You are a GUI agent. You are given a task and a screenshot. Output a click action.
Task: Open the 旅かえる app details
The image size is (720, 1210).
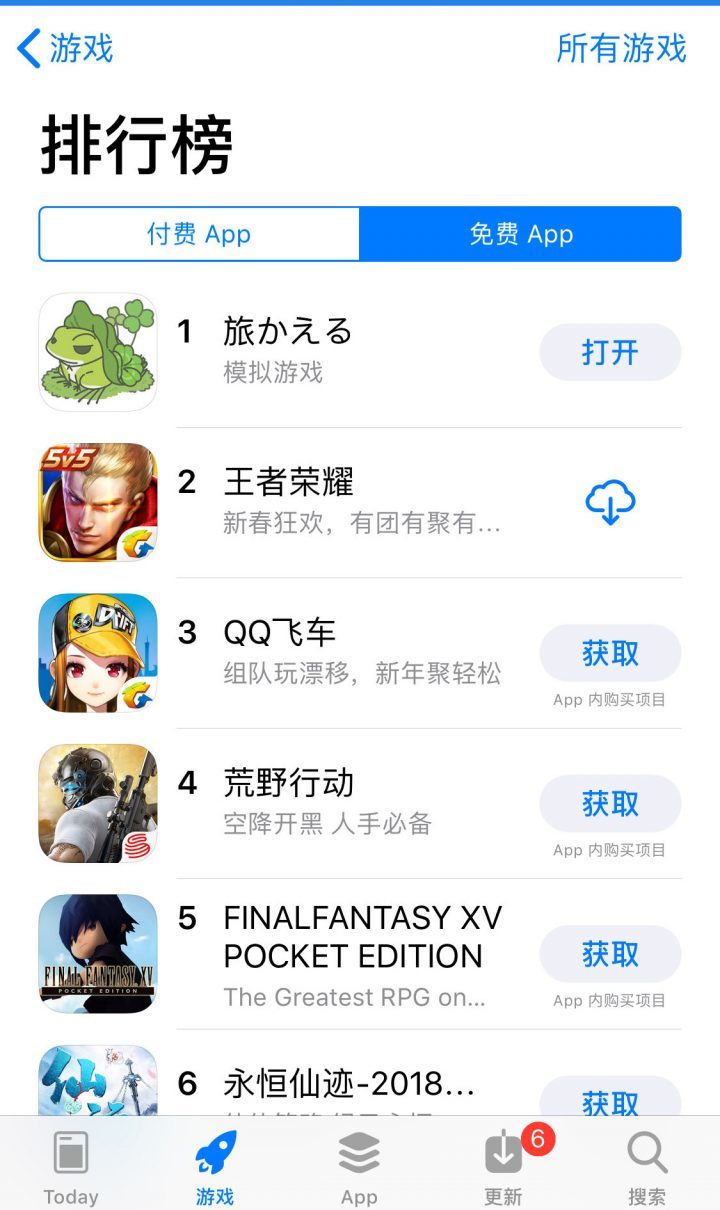click(x=288, y=332)
